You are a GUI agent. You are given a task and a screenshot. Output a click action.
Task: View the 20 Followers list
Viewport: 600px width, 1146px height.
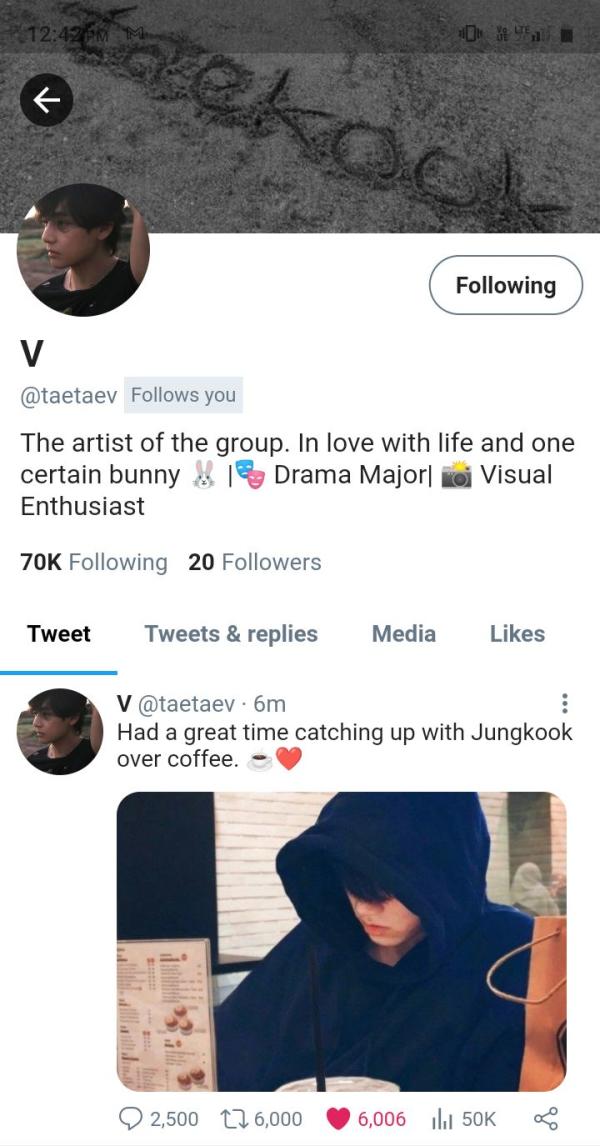(255, 562)
